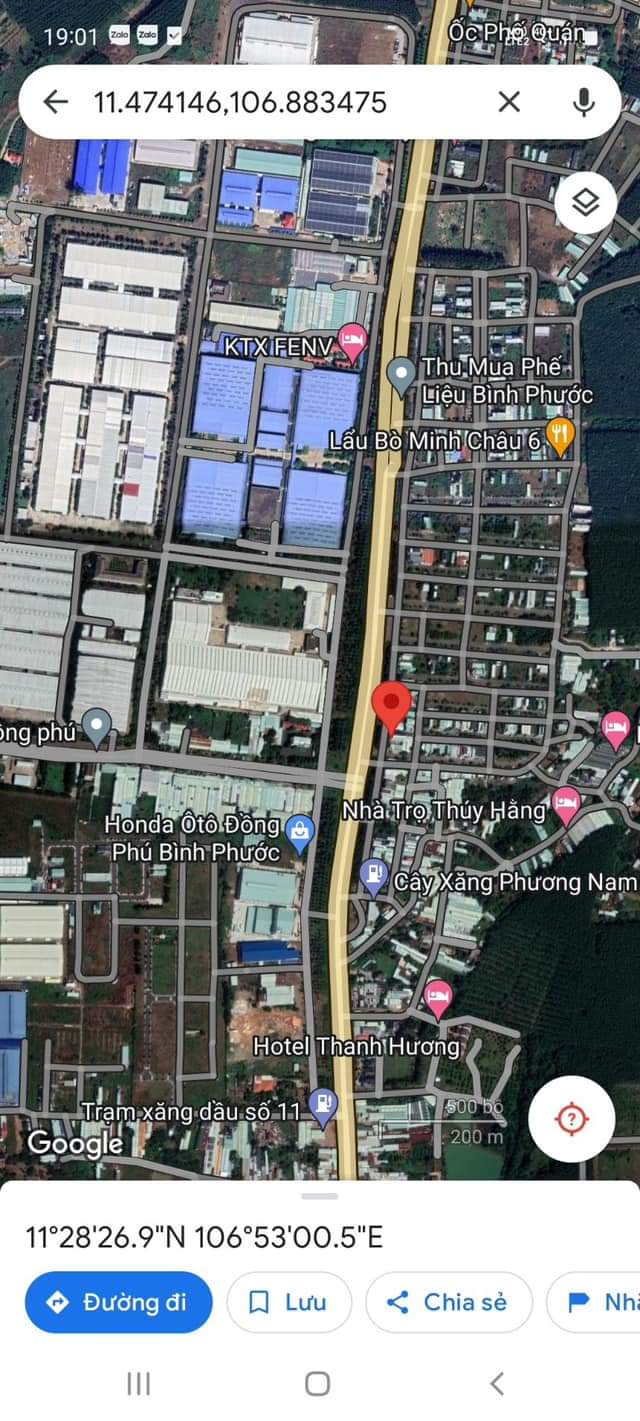The image size is (640, 1421).
Task: Open the map layers selector
Action: (585, 203)
